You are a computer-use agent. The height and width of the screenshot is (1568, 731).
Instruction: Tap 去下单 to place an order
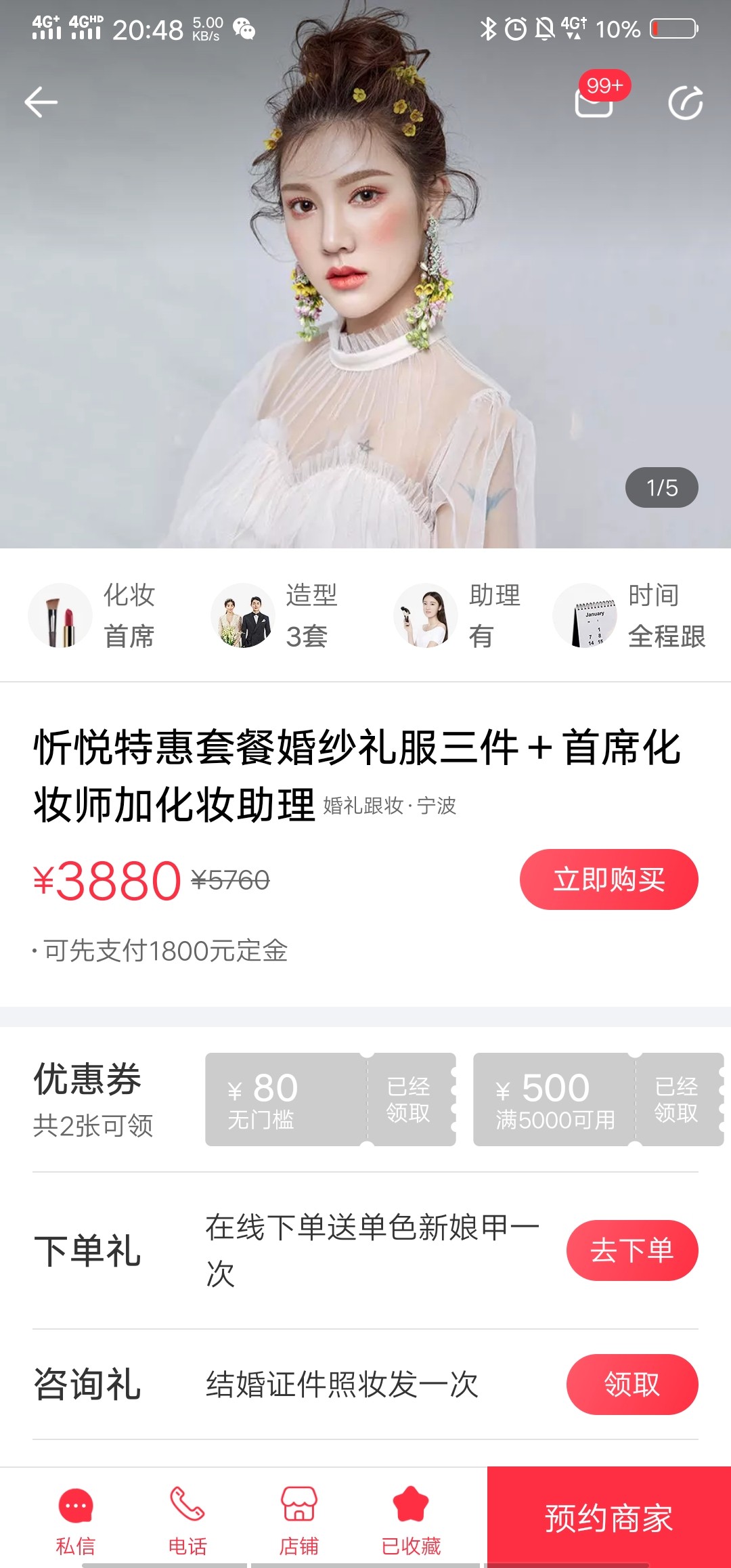[632, 1250]
